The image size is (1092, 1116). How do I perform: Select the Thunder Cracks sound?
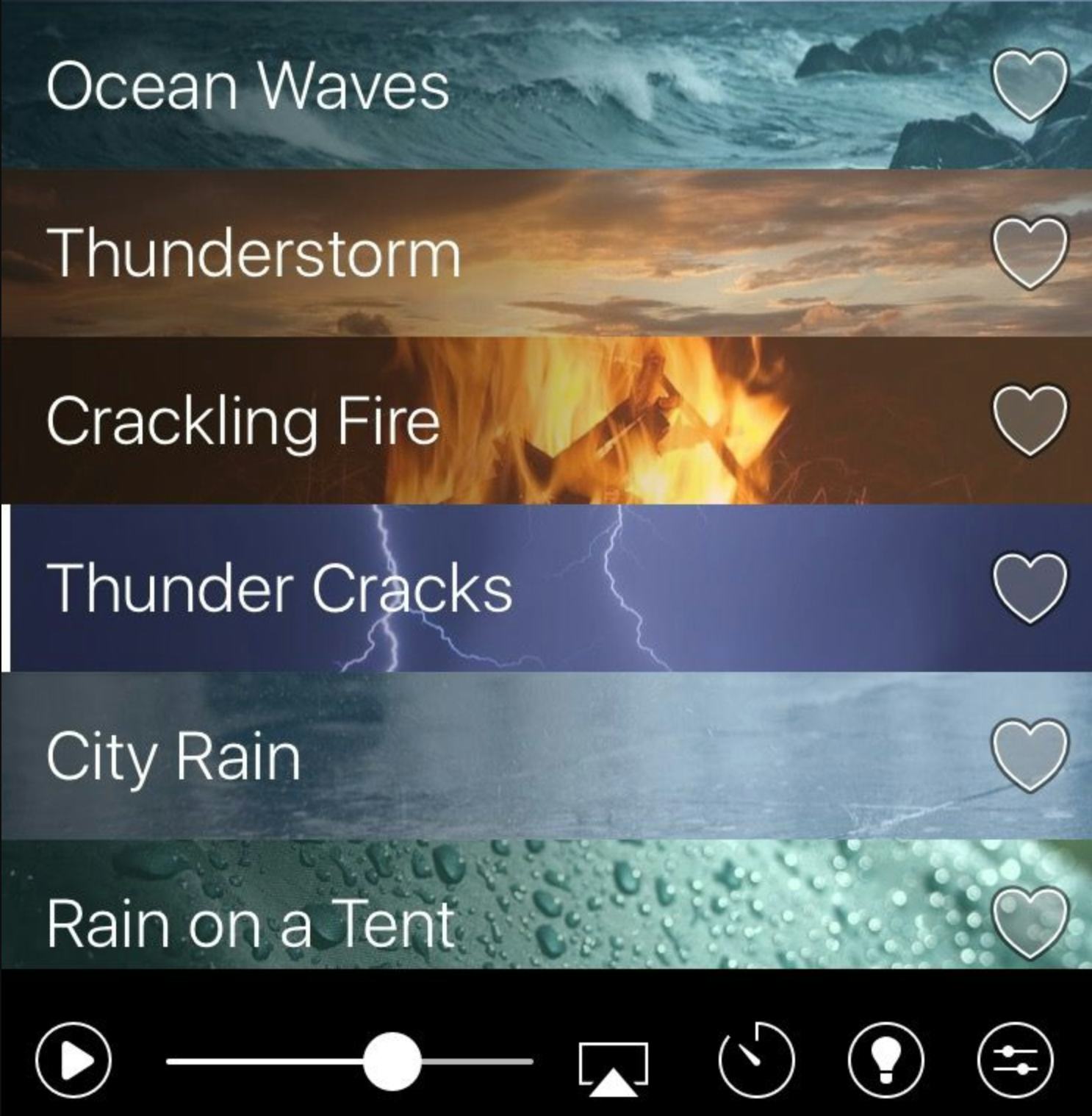[441, 587]
